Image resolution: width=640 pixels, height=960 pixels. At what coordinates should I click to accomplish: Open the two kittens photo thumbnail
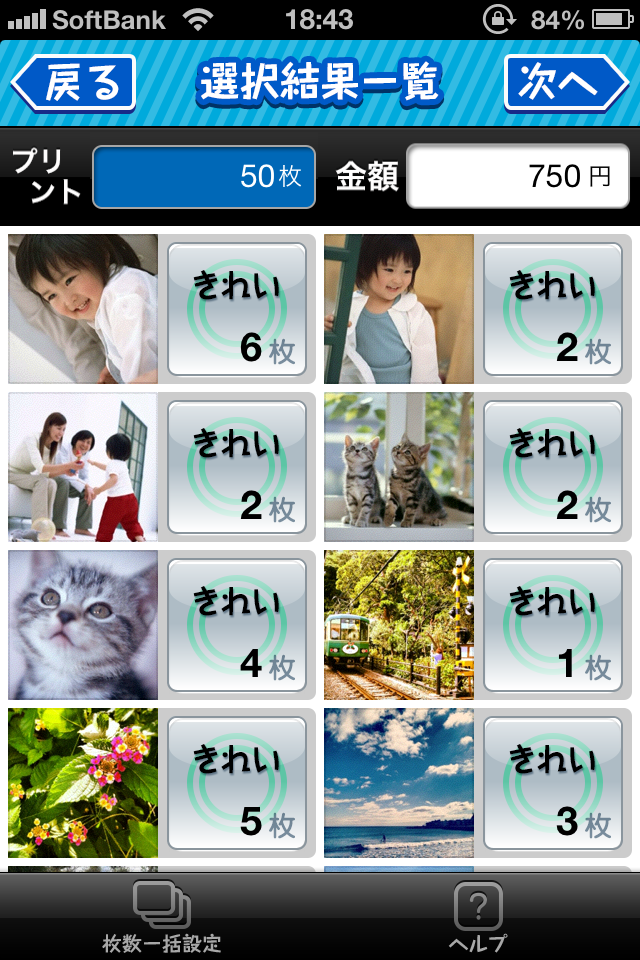(x=399, y=467)
